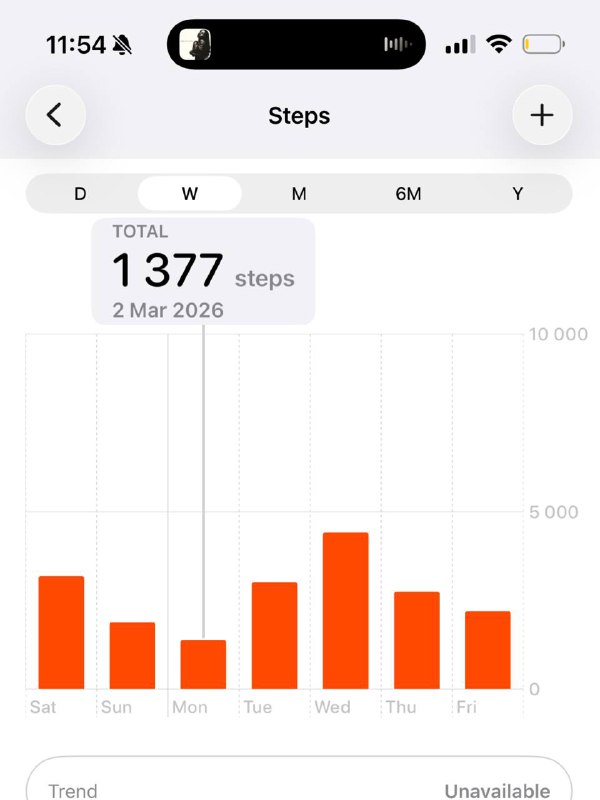Screen dimensions: 600x800
Task: Select the Thu bar in the chart
Action: pyautogui.click(x=416, y=640)
